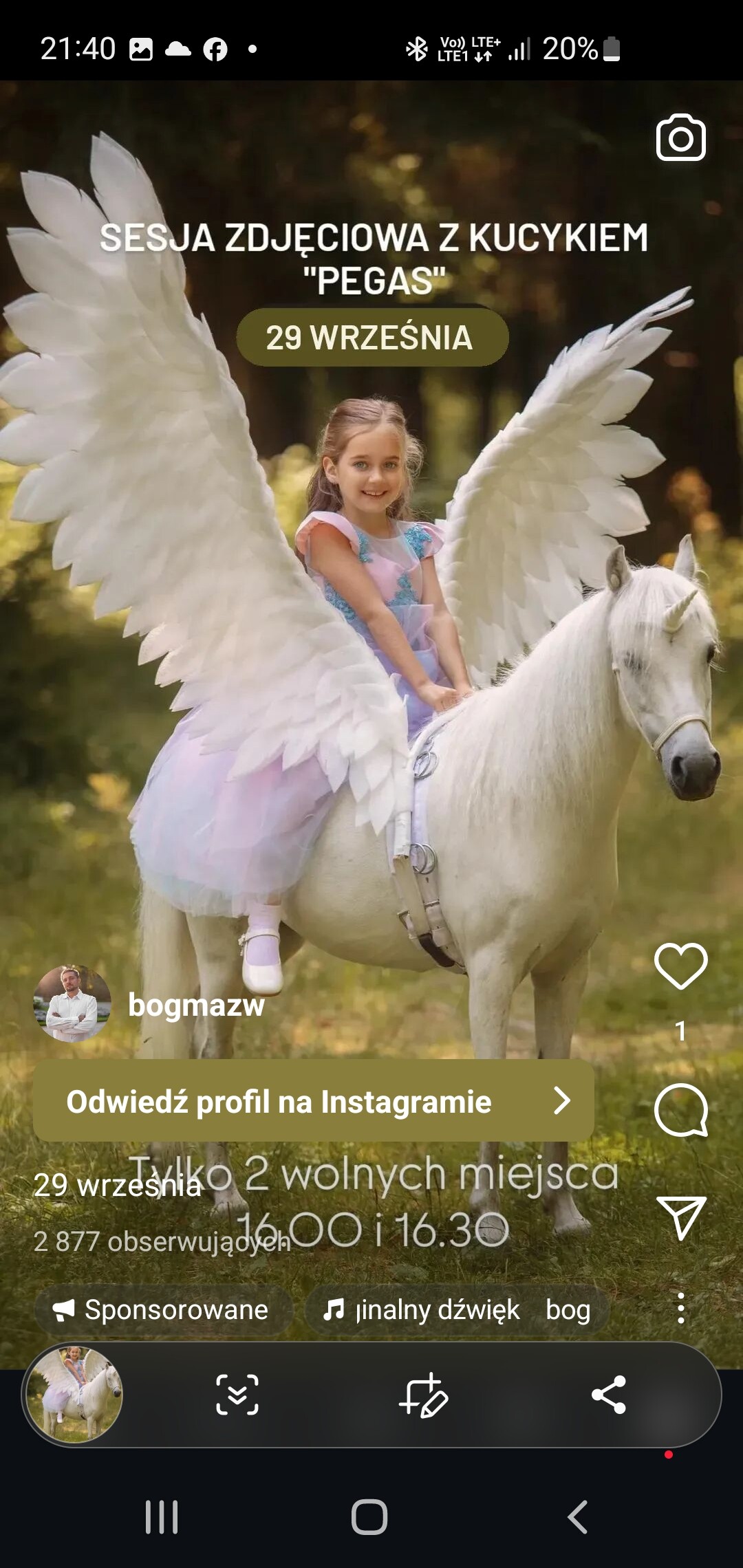Open the screenshot preview thumbnail
This screenshot has height=1568, width=743.
pyautogui.click(x=74, y=1394)
